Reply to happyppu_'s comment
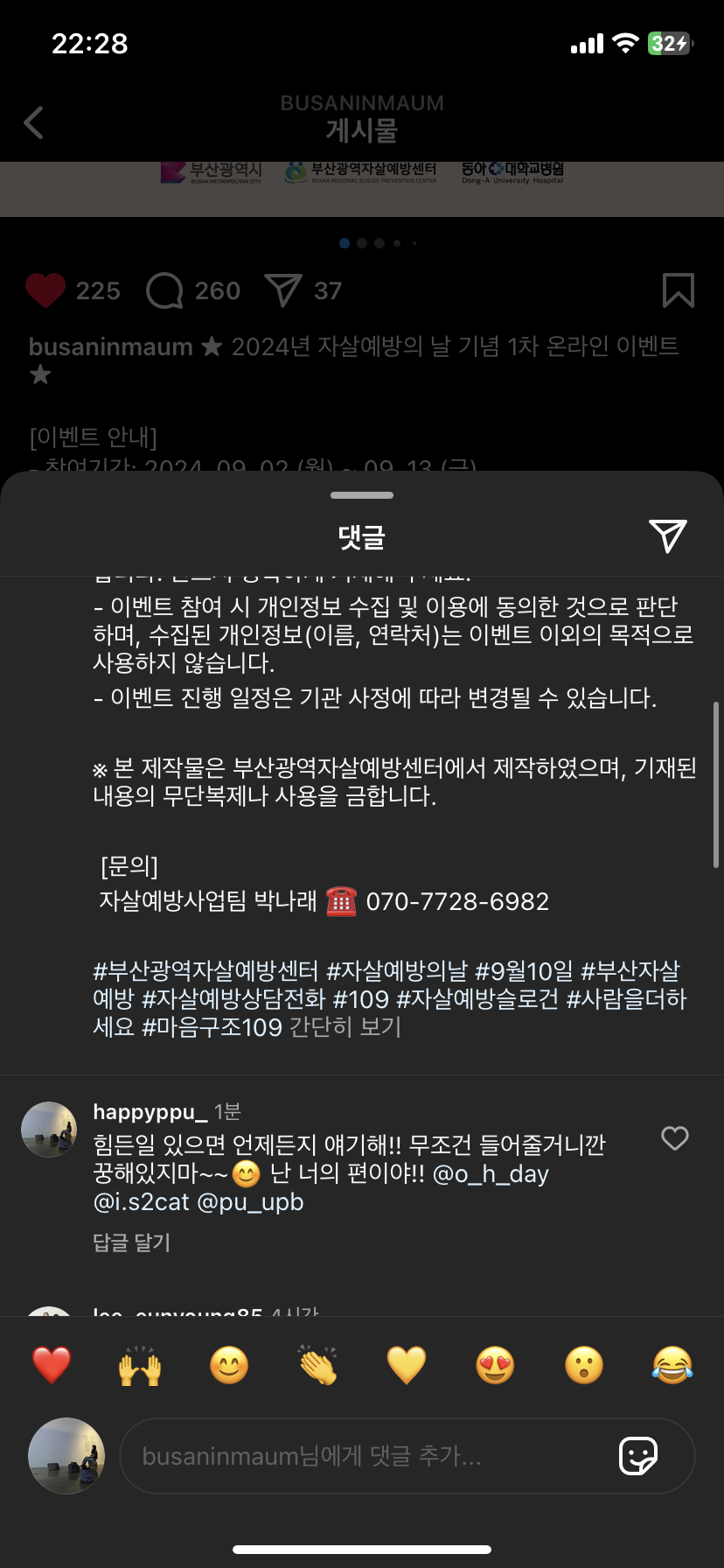 [131, 1242]
